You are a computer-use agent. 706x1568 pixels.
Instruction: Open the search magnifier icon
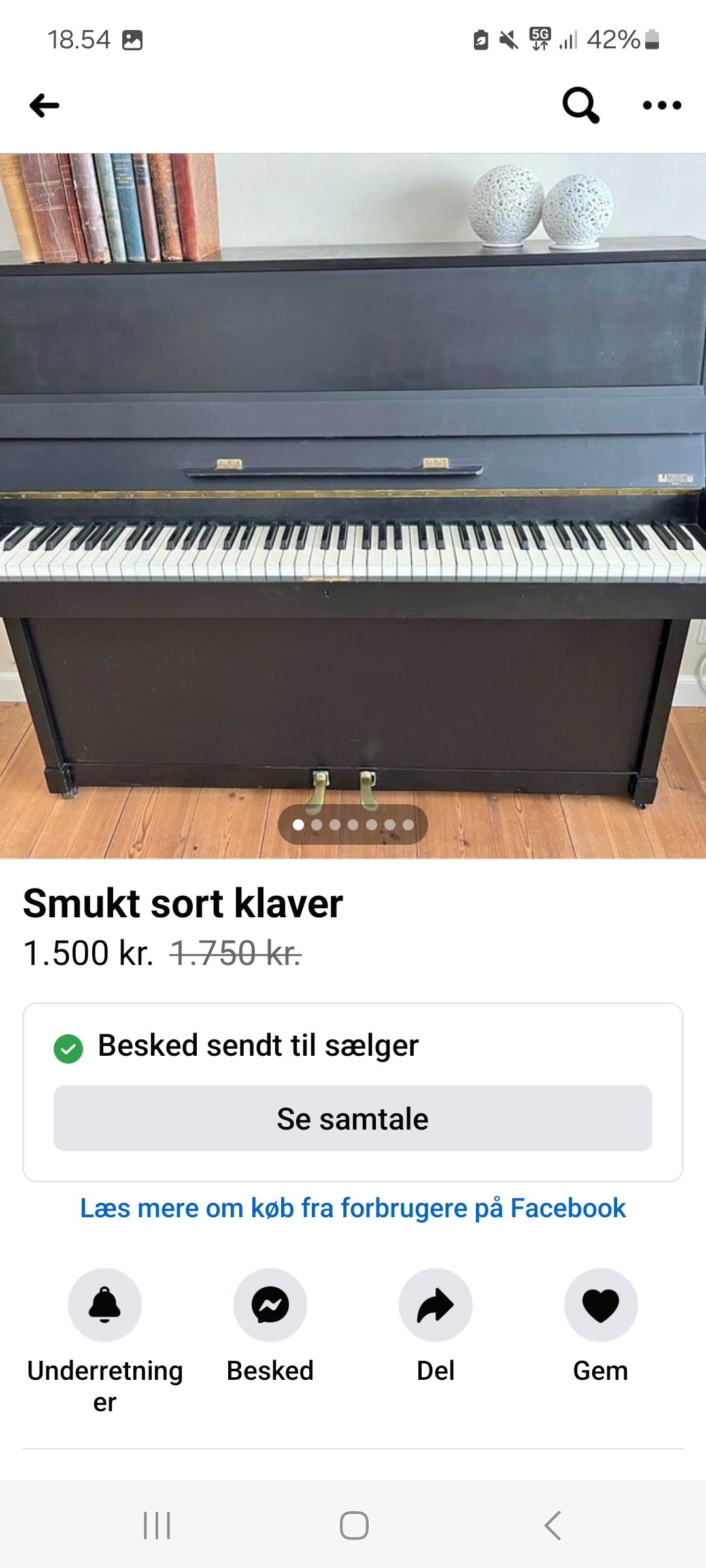point(580,105)
